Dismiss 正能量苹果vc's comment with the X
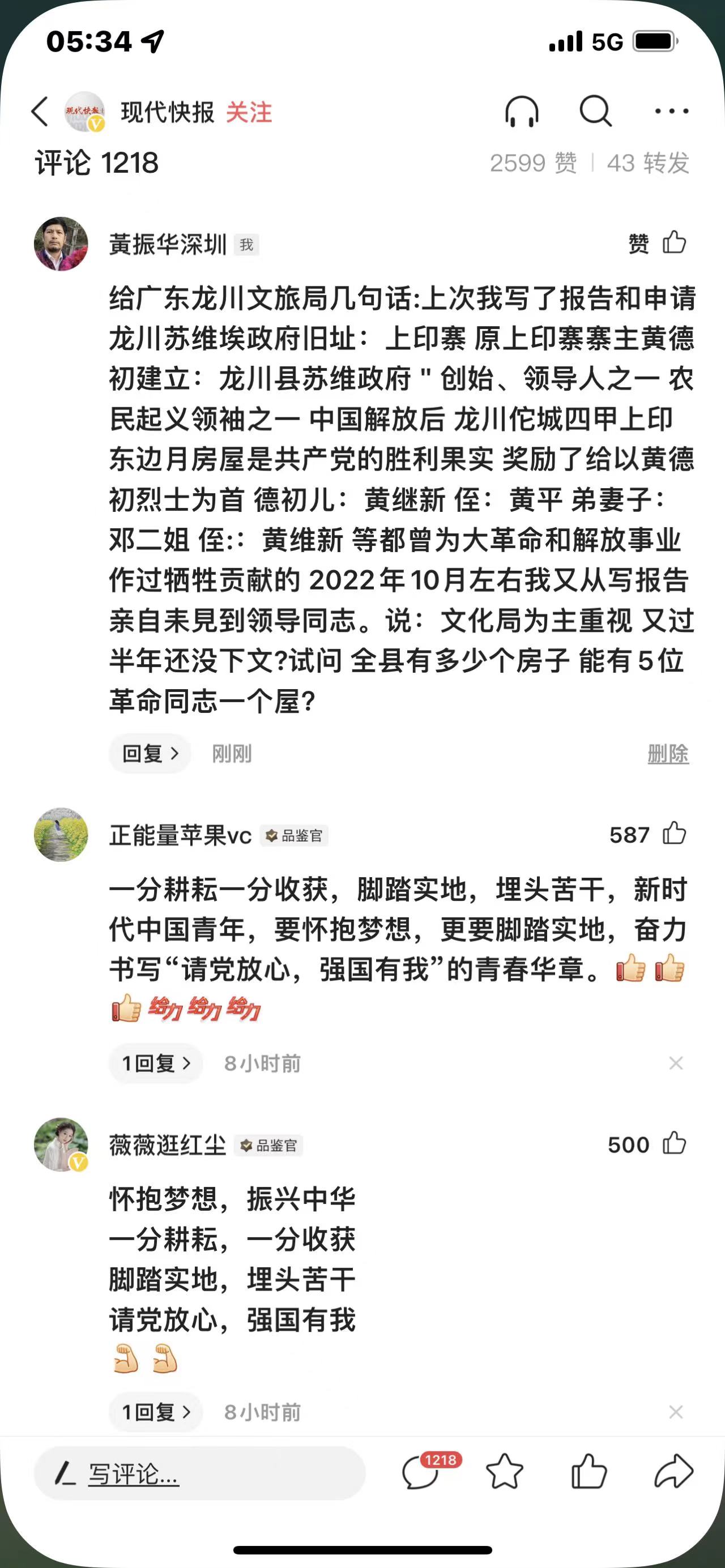Viewport: 725px width, 1568px height. [x=676, y=1063]
